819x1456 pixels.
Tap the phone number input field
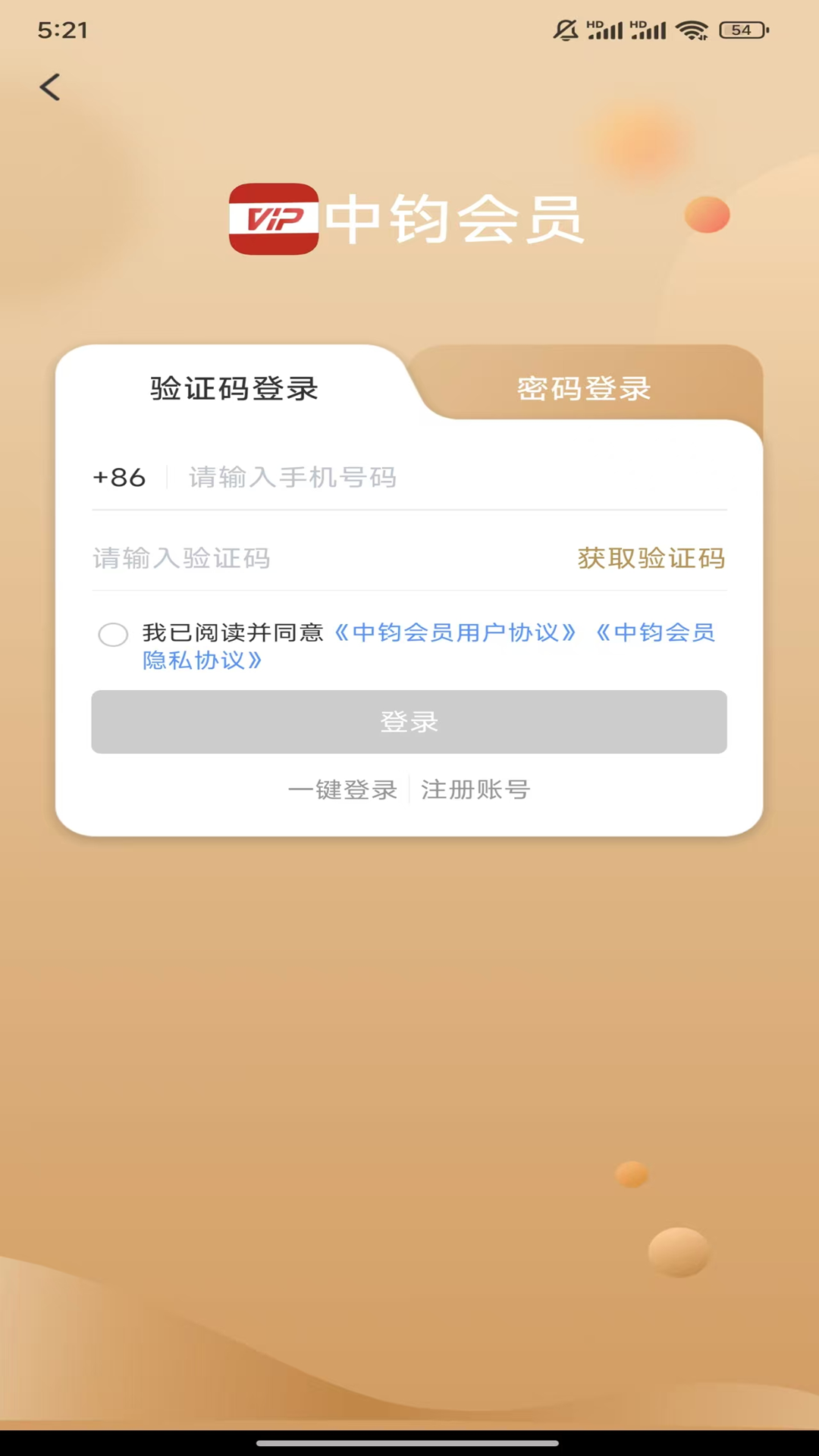341,478
